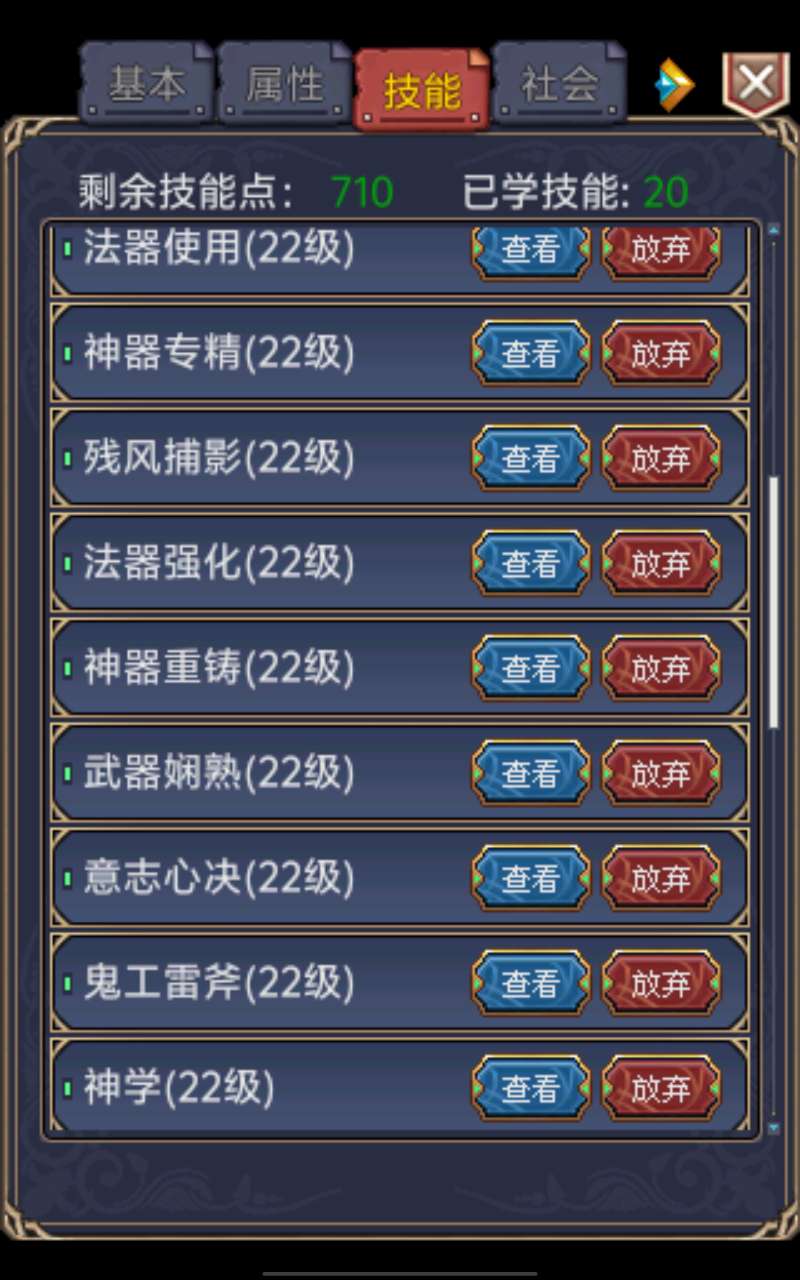View details of 神器专精 skill

coord(530,354)
